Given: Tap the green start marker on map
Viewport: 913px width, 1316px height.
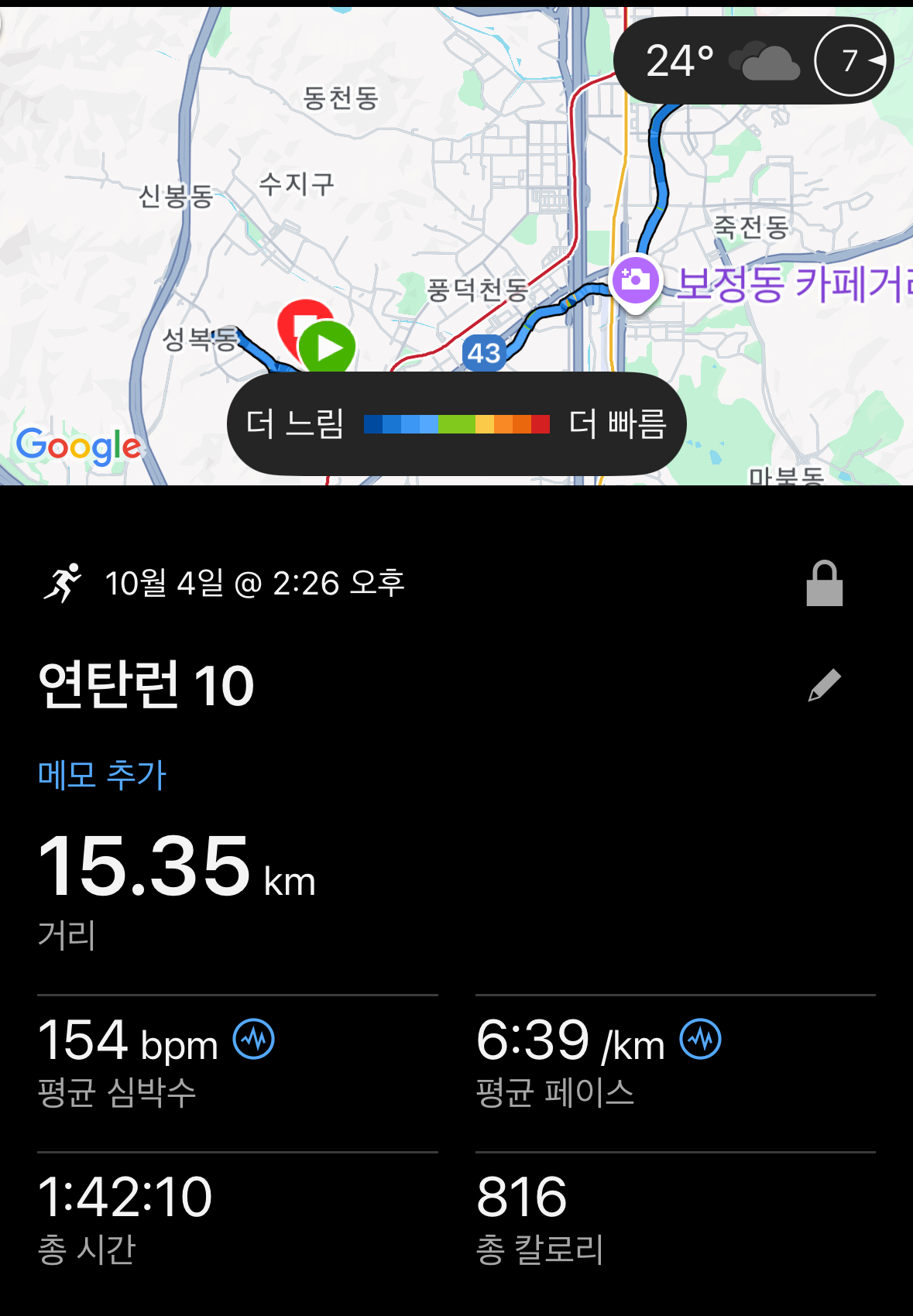Looking at the screenshot, I should click(x=328, y=348).
